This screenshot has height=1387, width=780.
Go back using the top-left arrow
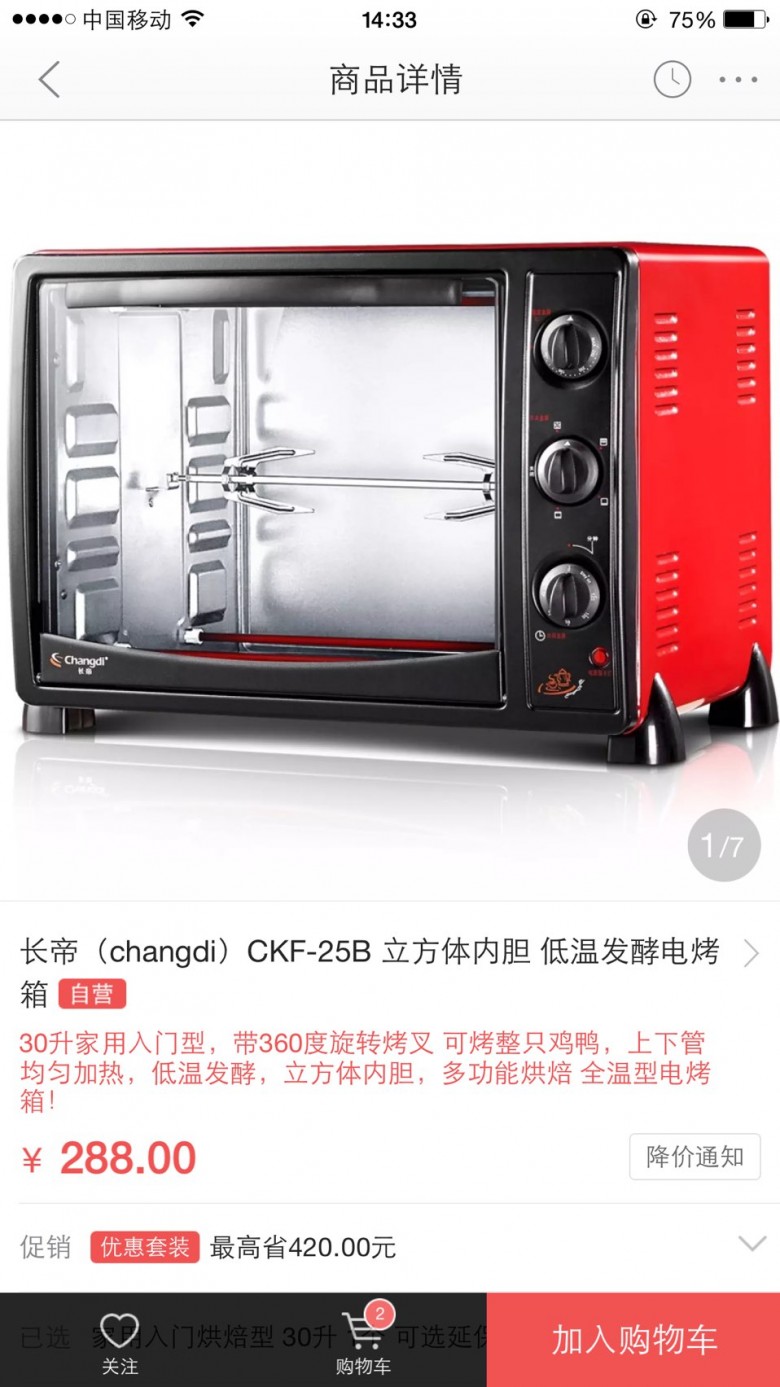49,80
